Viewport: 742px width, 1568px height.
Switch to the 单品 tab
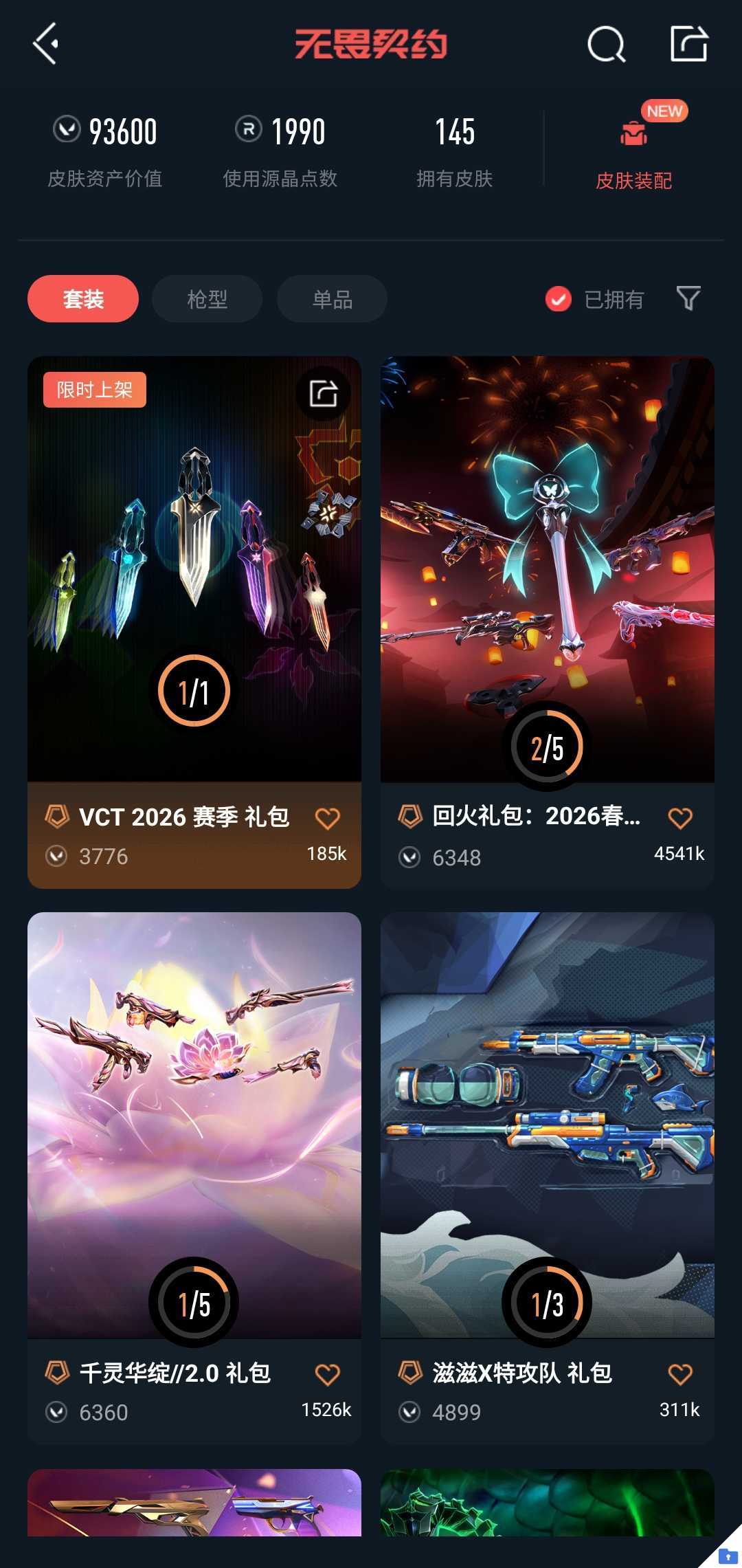(332, 299)
